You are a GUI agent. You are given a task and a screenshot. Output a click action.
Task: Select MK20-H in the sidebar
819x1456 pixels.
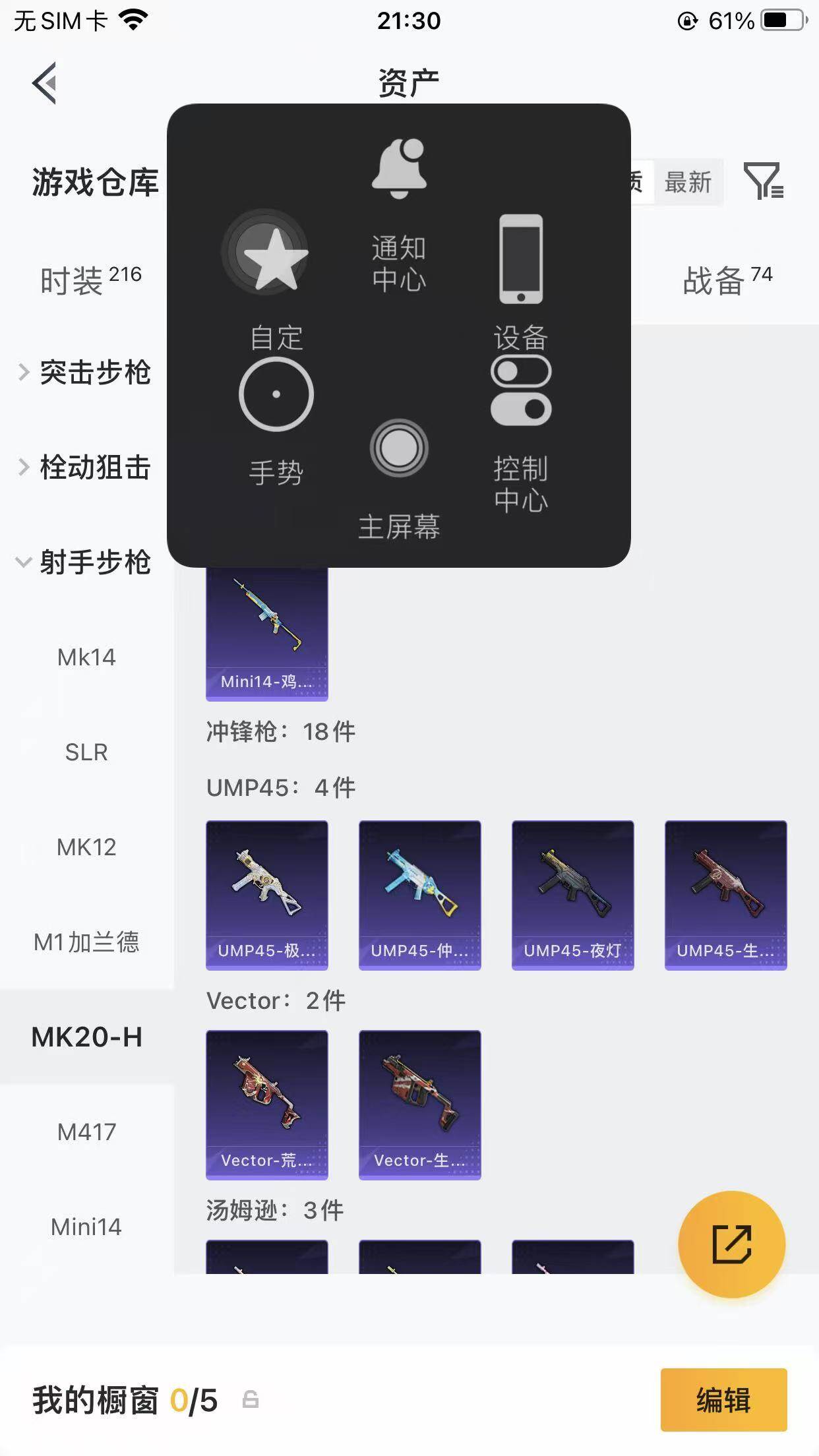tap(88, 1037)
